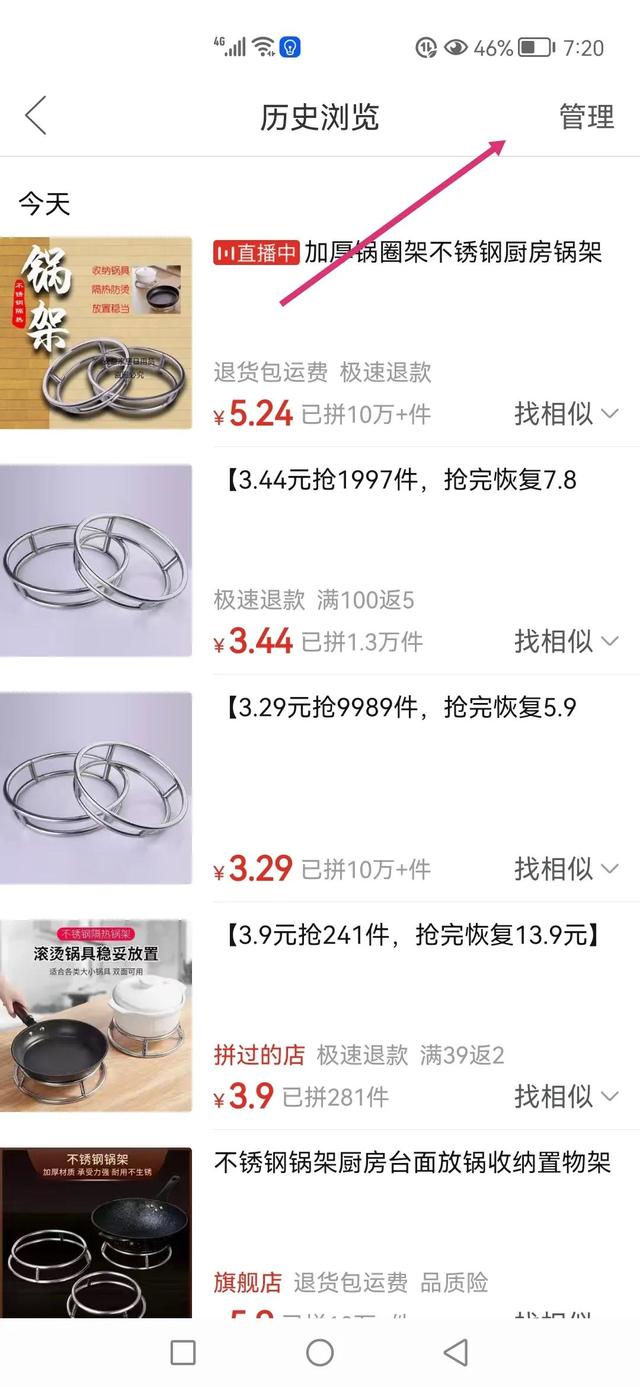Tap 找相似 on the ¥3.29 item
The height and width of the screenshot is (1387, 640).
[x=566, y=869]
